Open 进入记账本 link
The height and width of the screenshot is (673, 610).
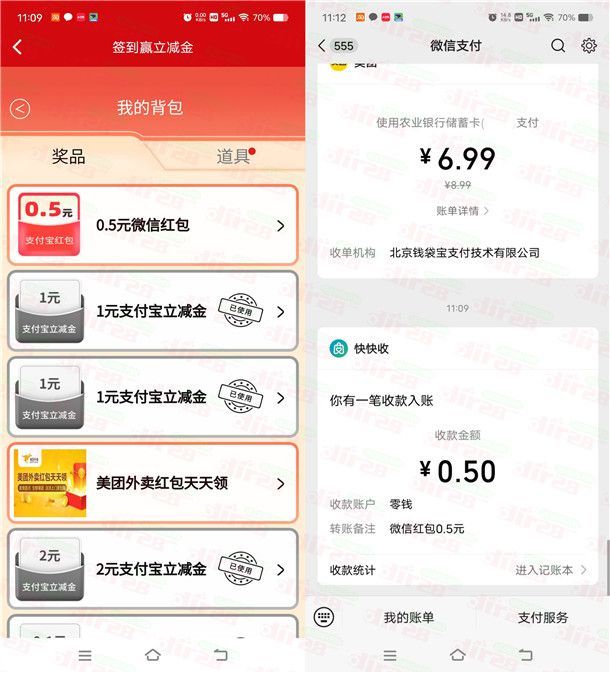pyautogui.click(x=550, y=570)
